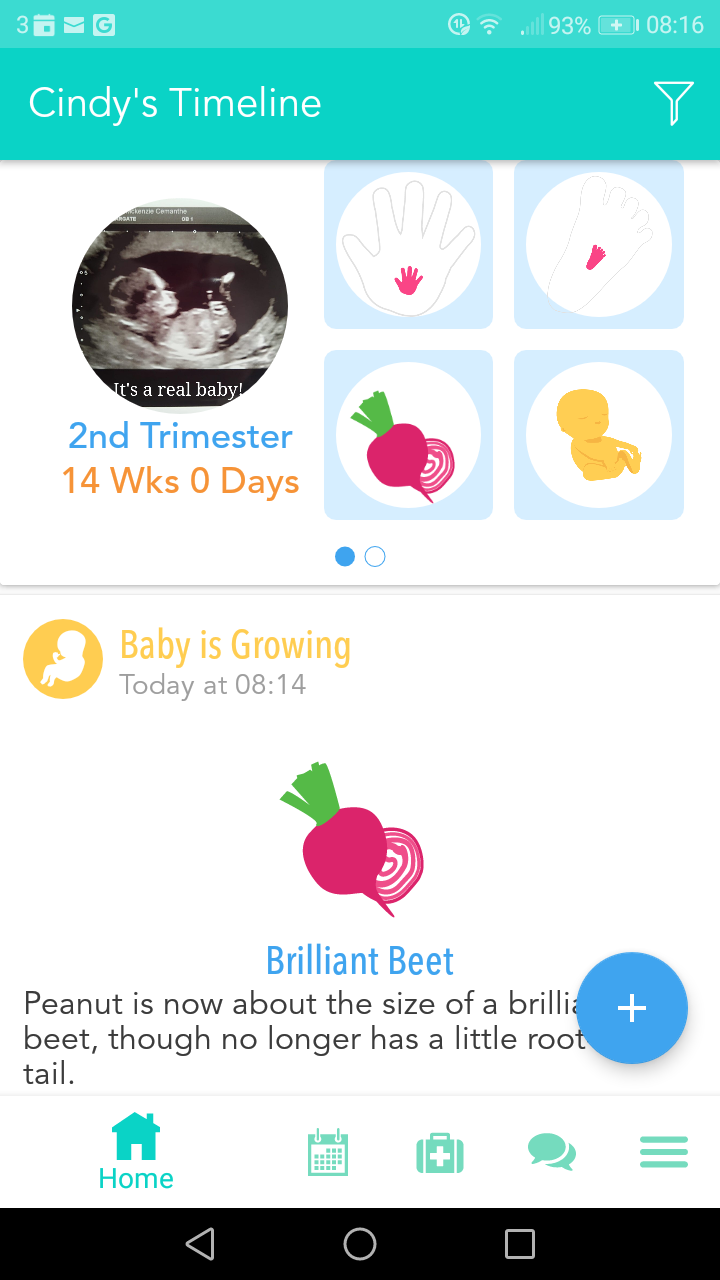
Task: Open the hamburger menu tab
Action: (664, 1152)
